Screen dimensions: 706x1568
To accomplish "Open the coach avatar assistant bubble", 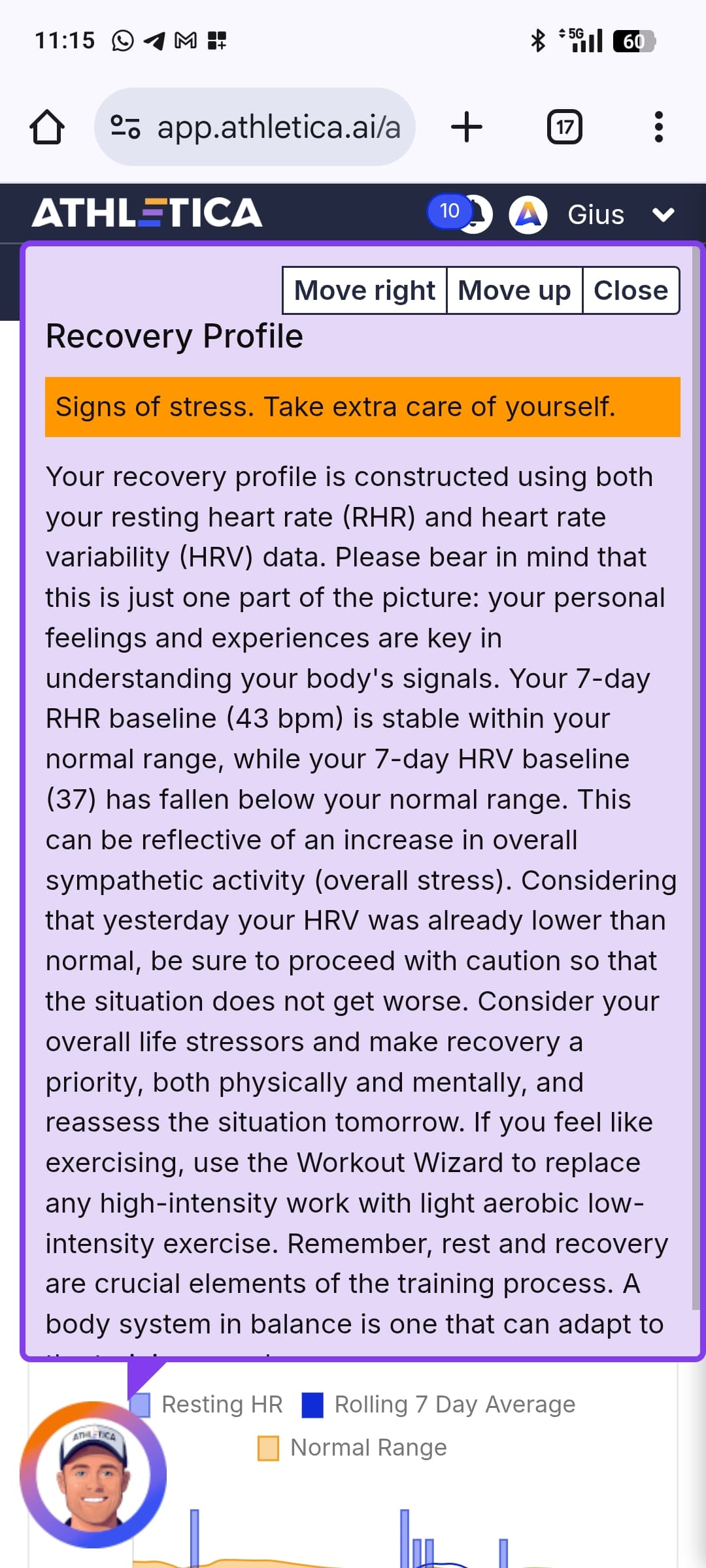I will point(93,1475).
